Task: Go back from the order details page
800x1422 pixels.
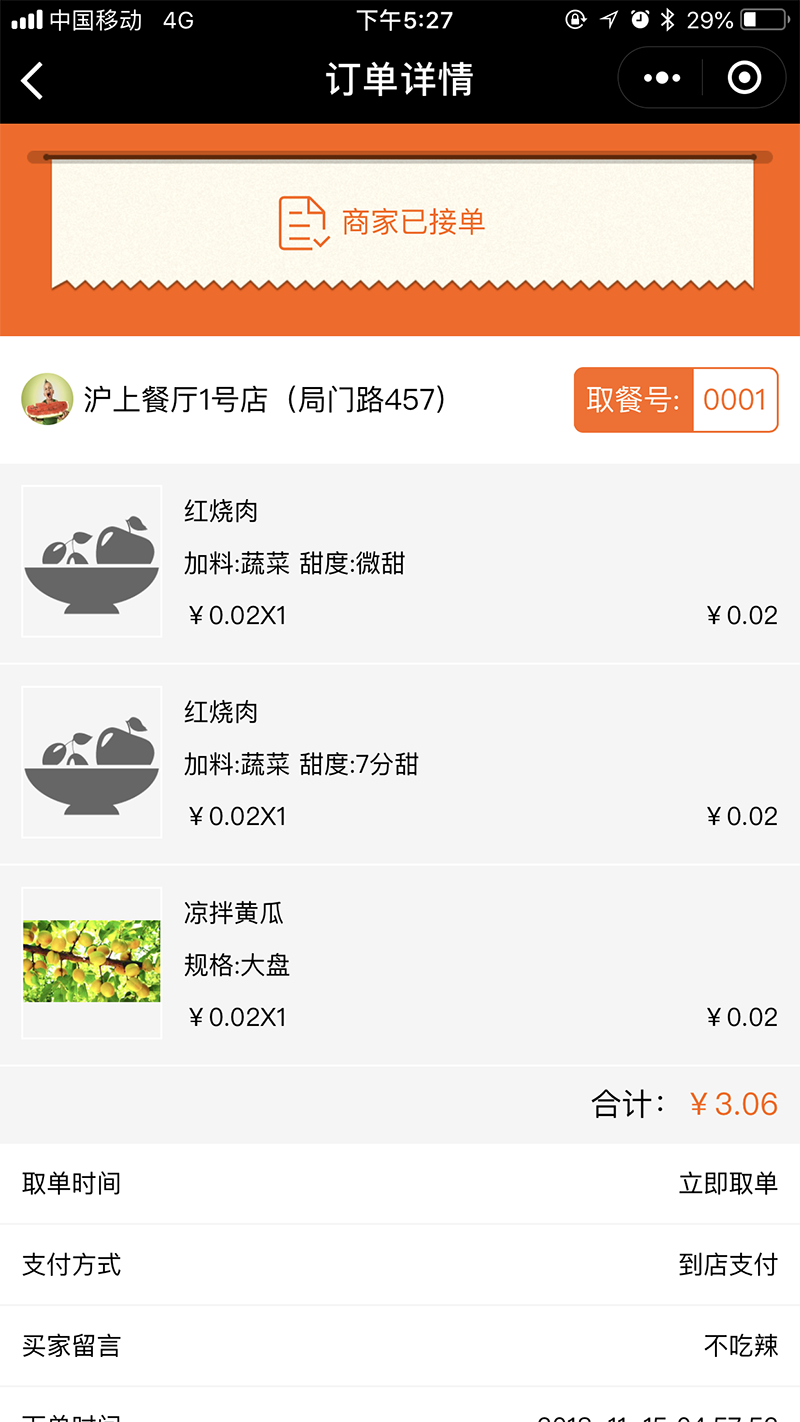Action: [33, 80]
